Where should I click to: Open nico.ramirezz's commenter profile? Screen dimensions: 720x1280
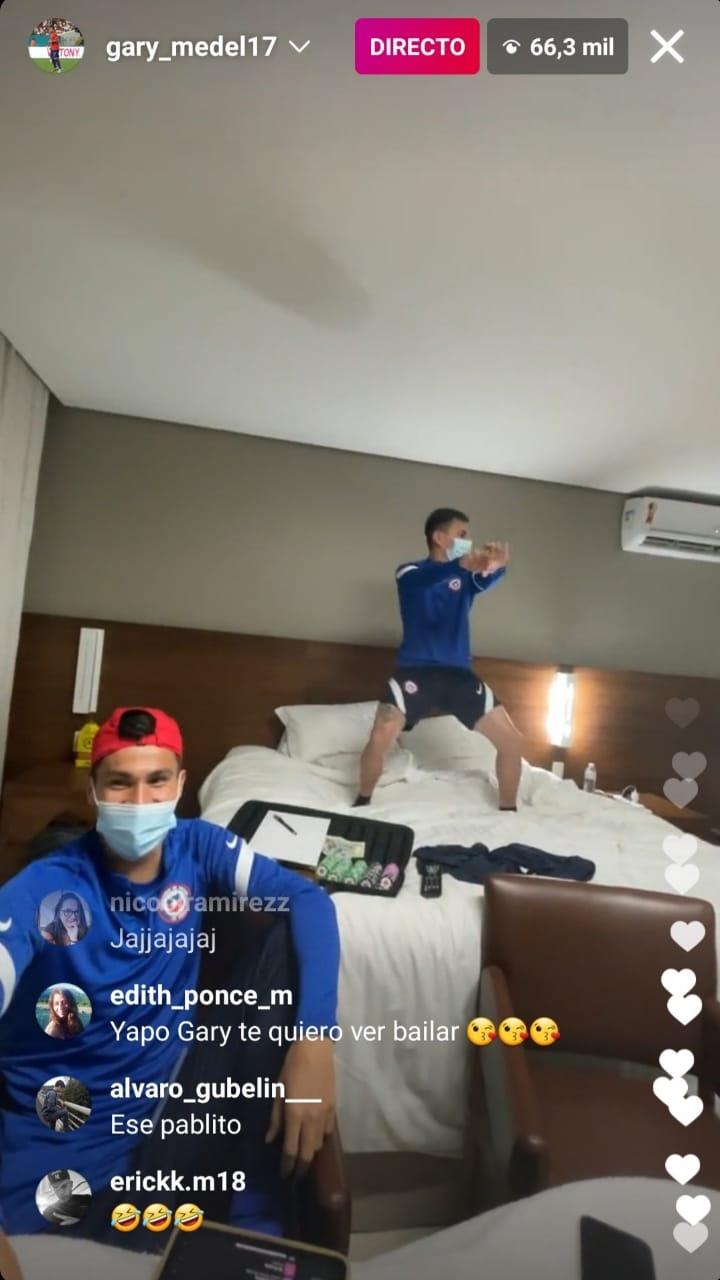(64, 918)
